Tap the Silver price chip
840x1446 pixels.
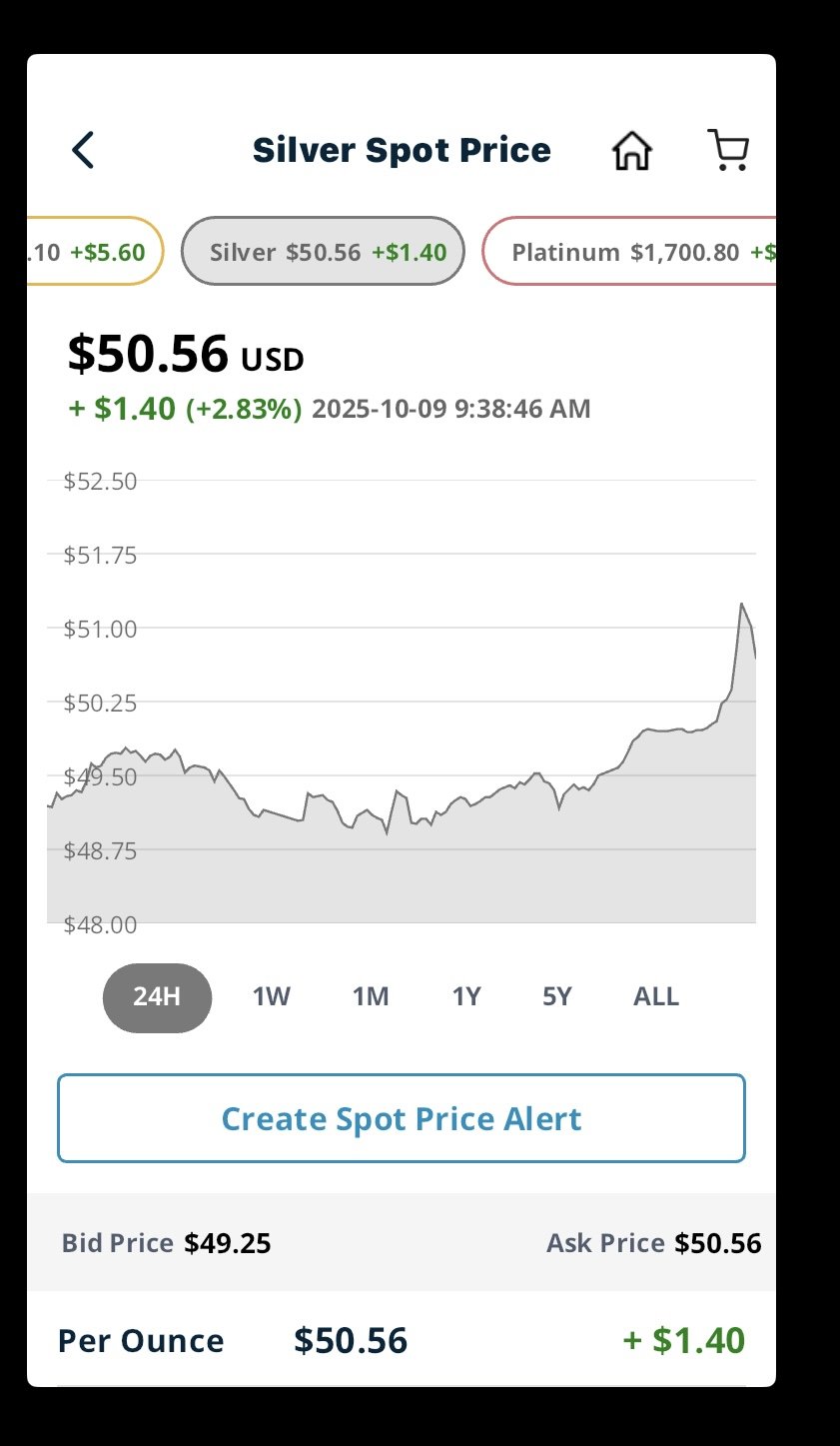click(324, 252)
